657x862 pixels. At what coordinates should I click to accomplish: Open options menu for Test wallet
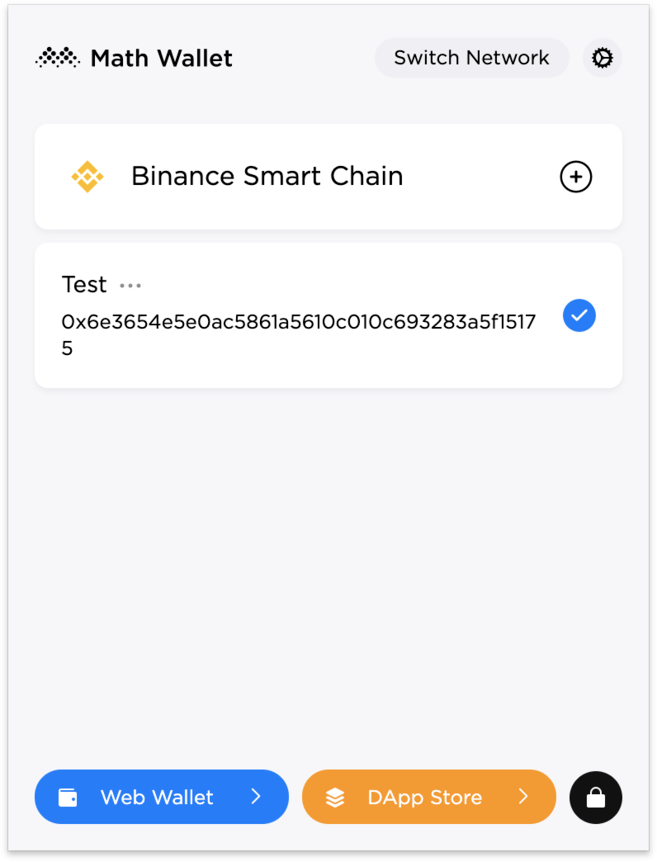130,286
